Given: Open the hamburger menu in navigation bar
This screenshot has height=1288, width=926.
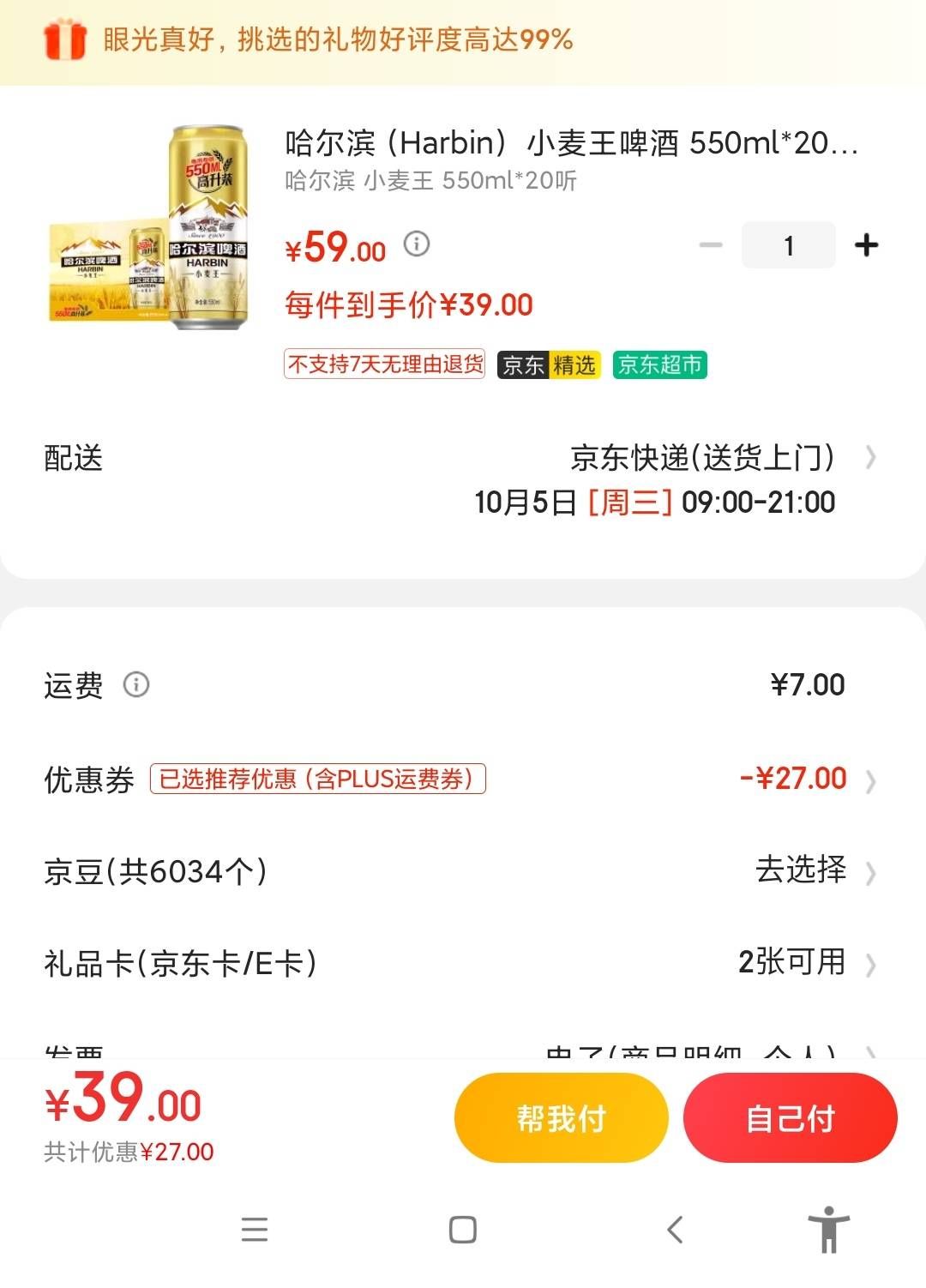Looking at the screenshot, I should 255,1231.
